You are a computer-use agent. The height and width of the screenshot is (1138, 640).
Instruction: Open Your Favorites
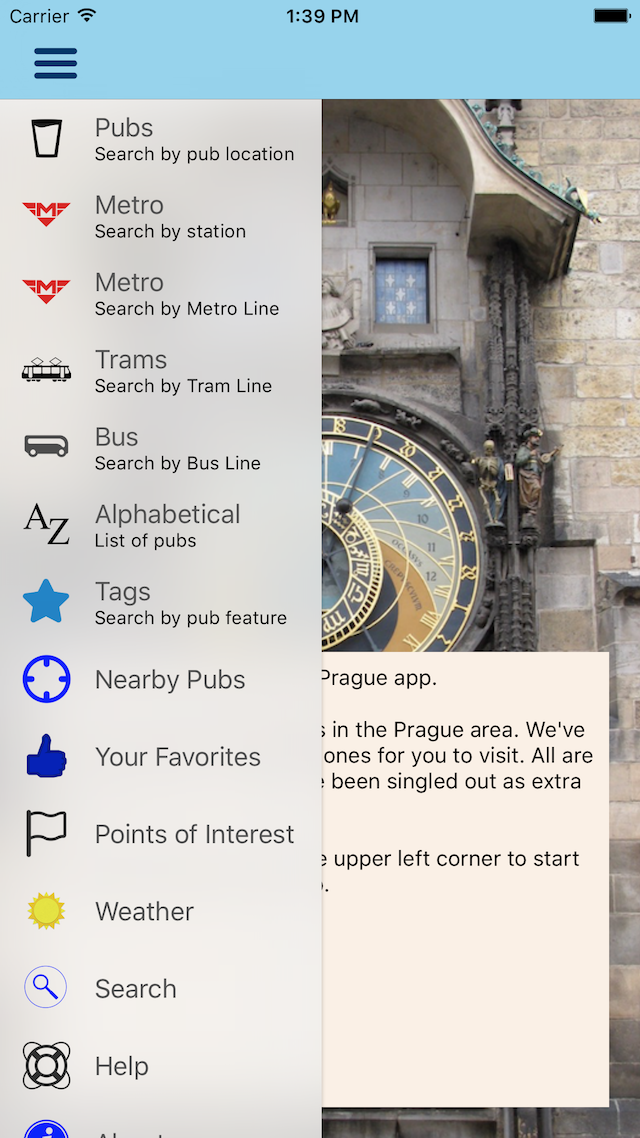click(x=160, y=757)
